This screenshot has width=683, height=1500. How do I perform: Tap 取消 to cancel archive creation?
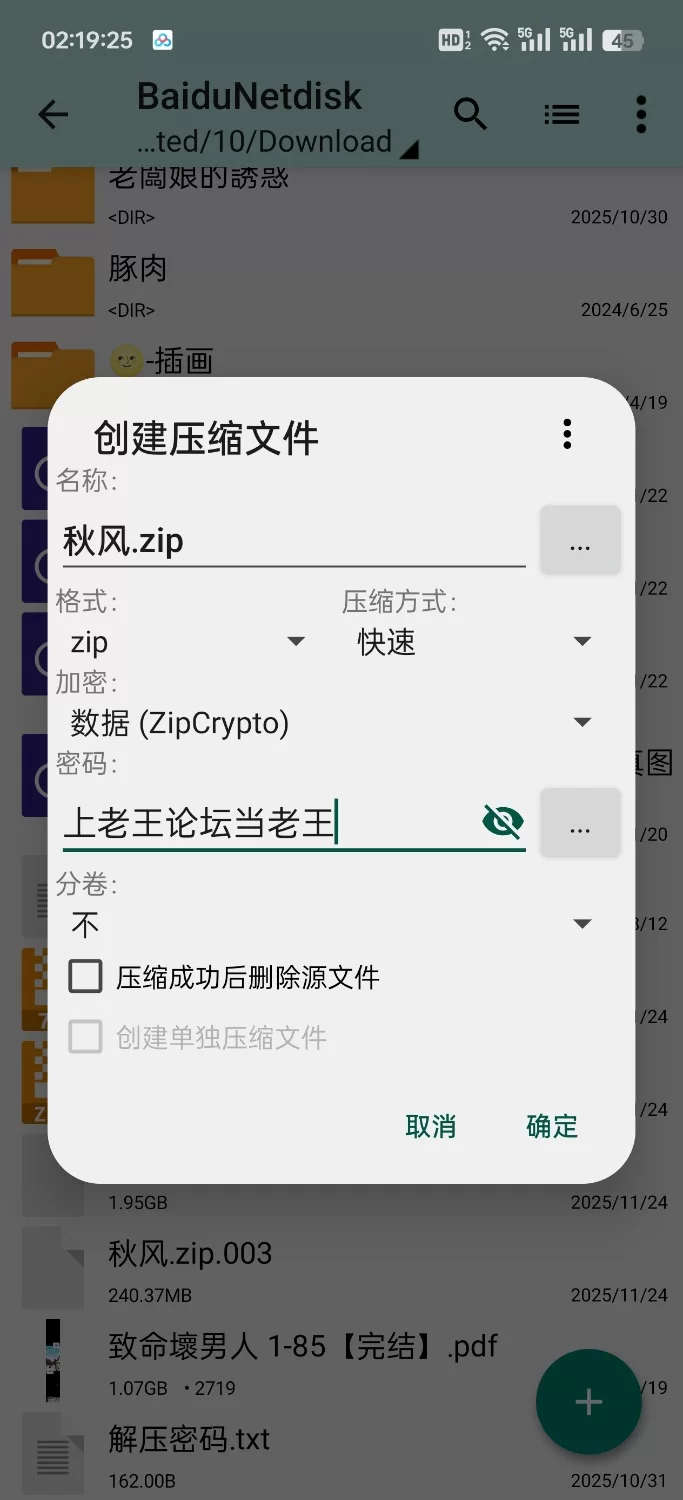(430, 1126)
